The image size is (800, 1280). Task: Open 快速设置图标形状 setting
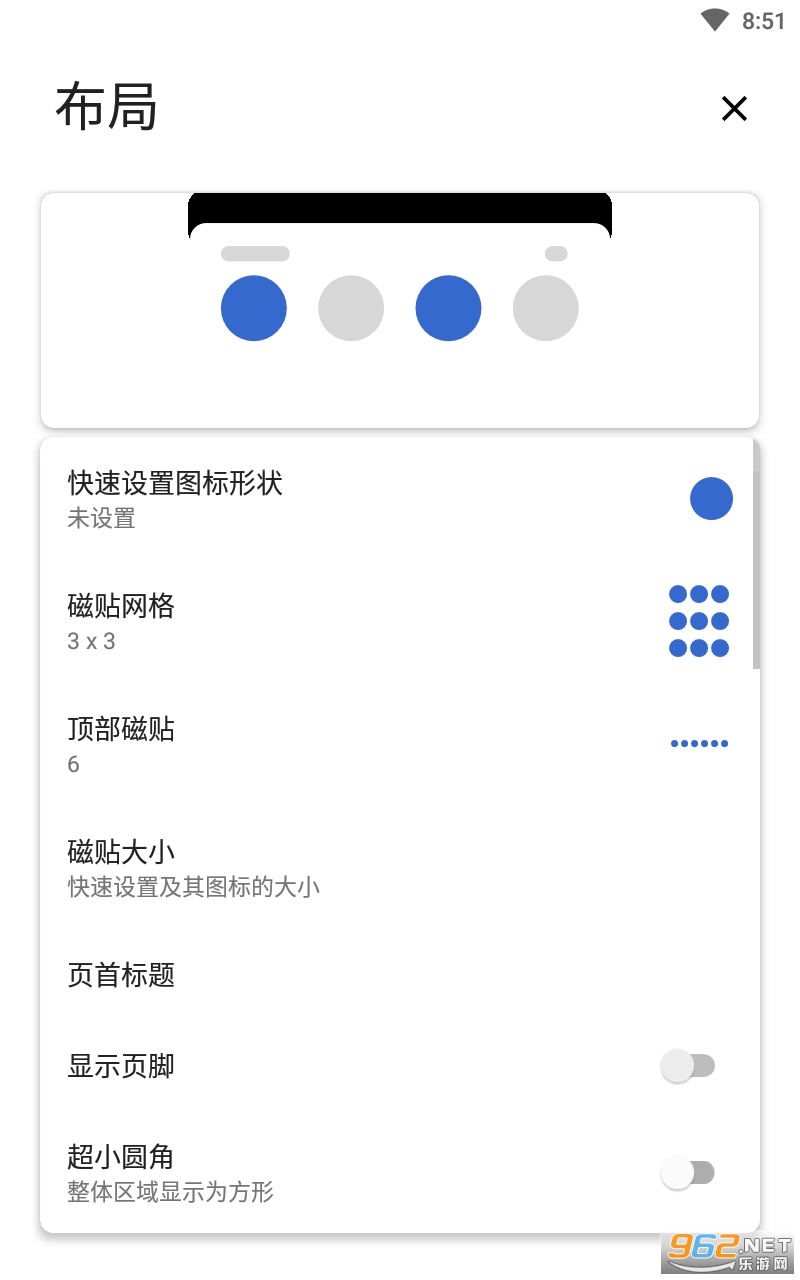click(x=400, y=499)
